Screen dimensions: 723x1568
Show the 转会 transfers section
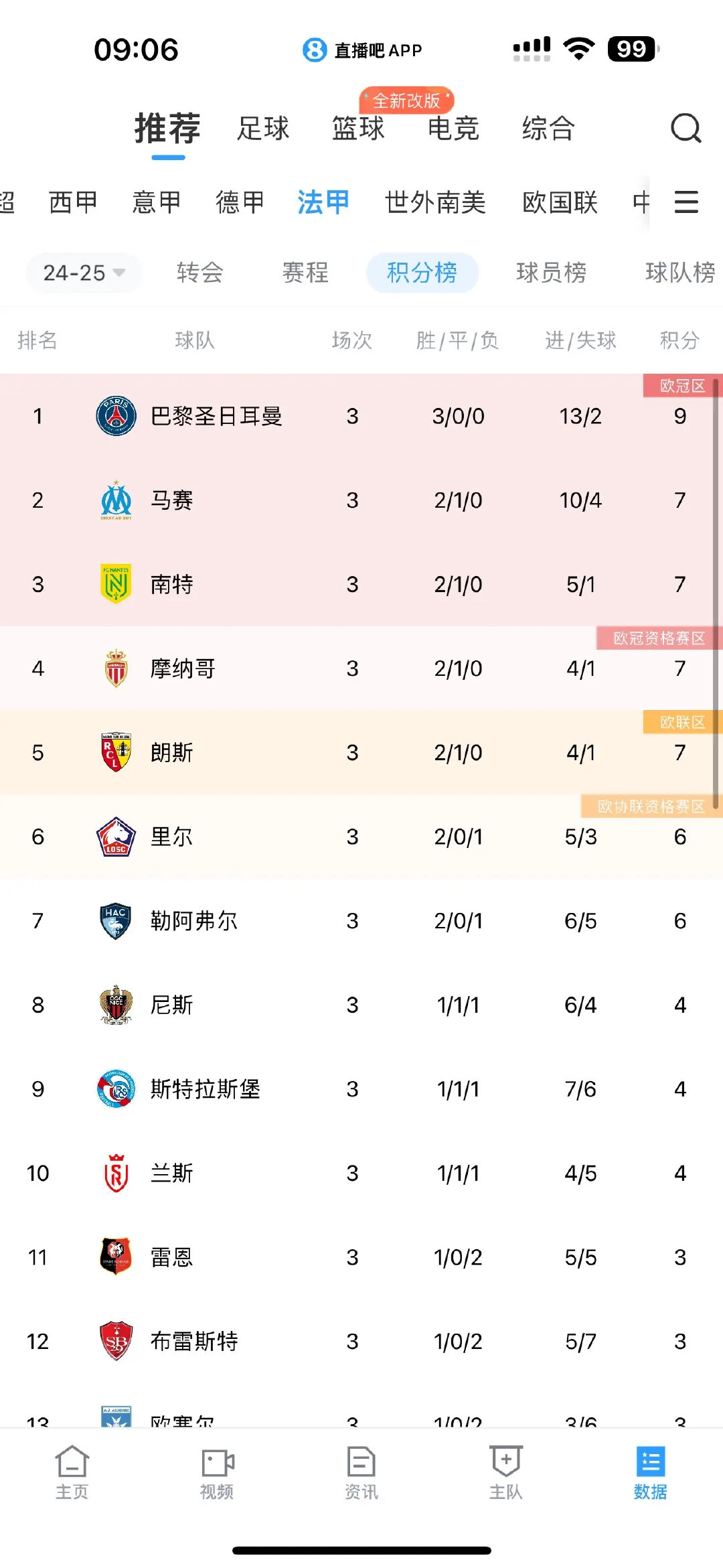point(199,273)
